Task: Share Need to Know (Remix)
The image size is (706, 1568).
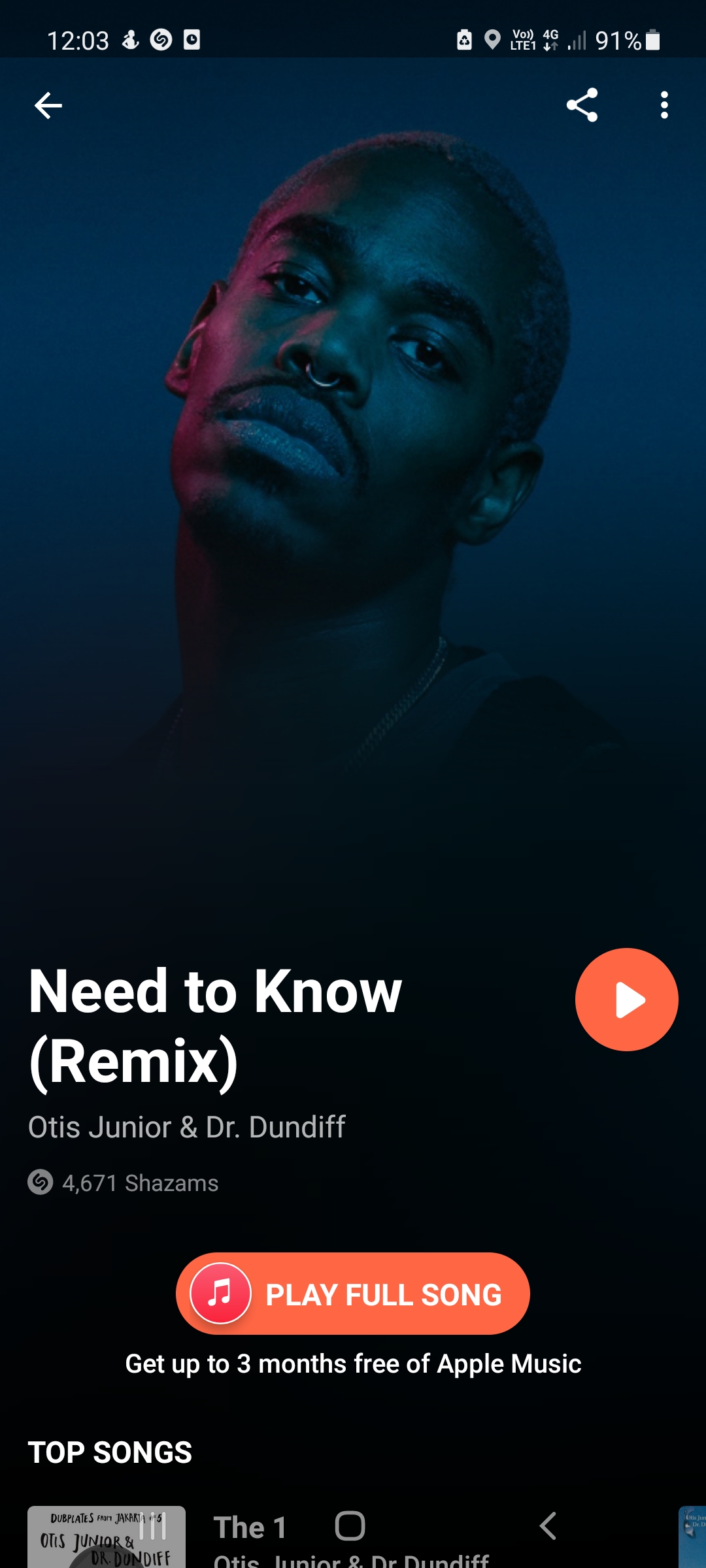Action: coord(582,105)
